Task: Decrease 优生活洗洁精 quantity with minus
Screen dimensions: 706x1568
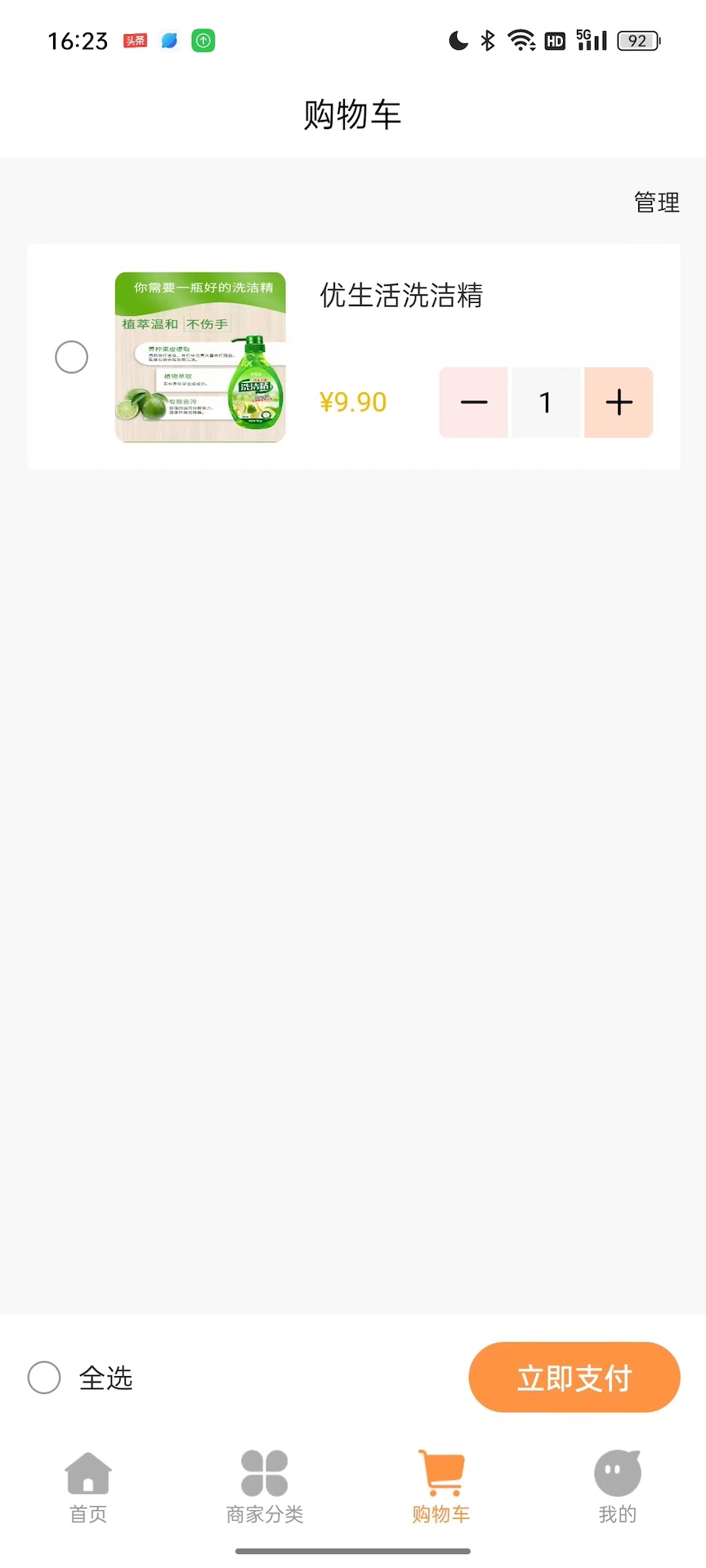Action: [x=474, y=402]
